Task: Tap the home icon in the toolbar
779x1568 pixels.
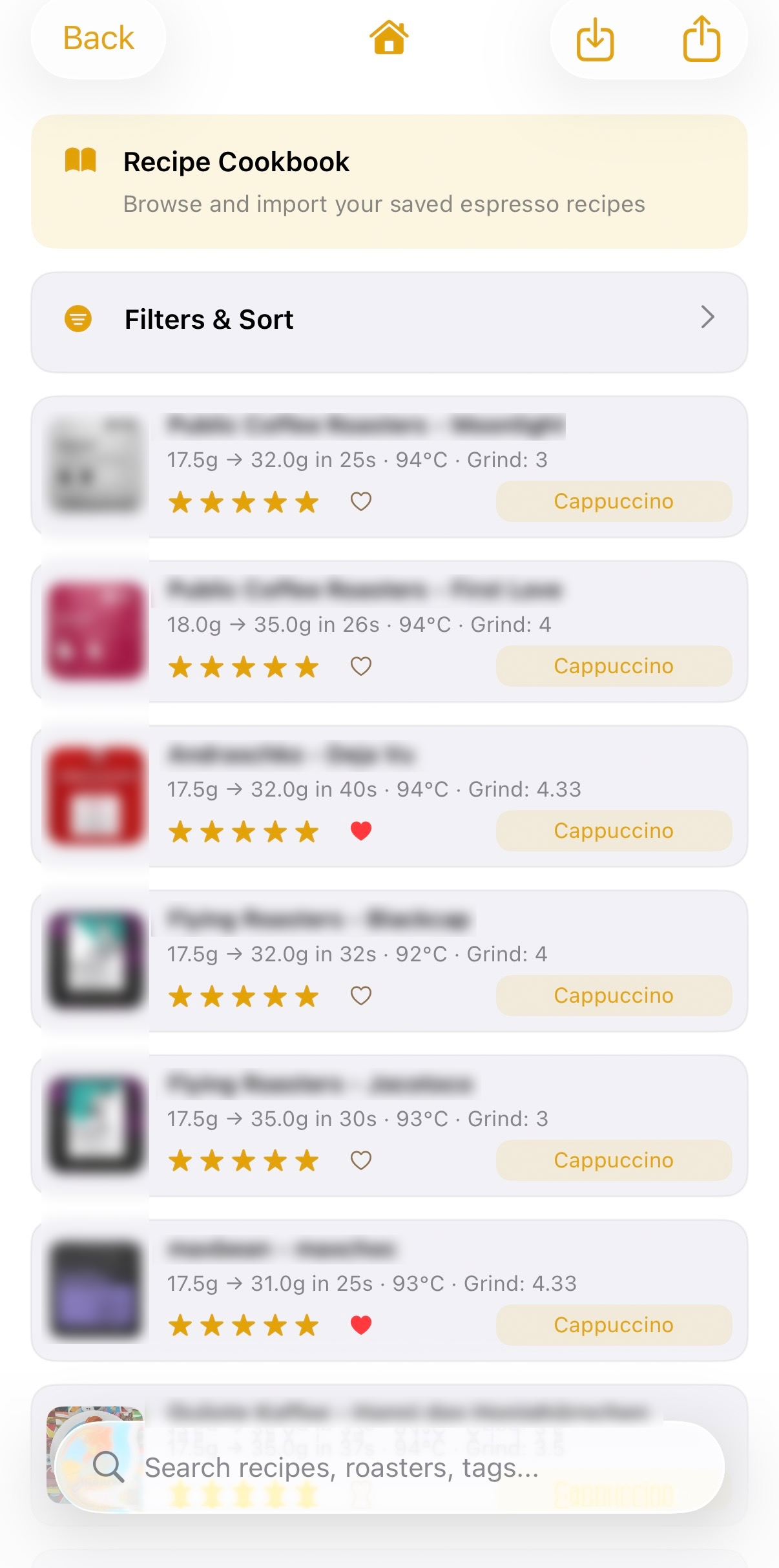Action: 389,37
